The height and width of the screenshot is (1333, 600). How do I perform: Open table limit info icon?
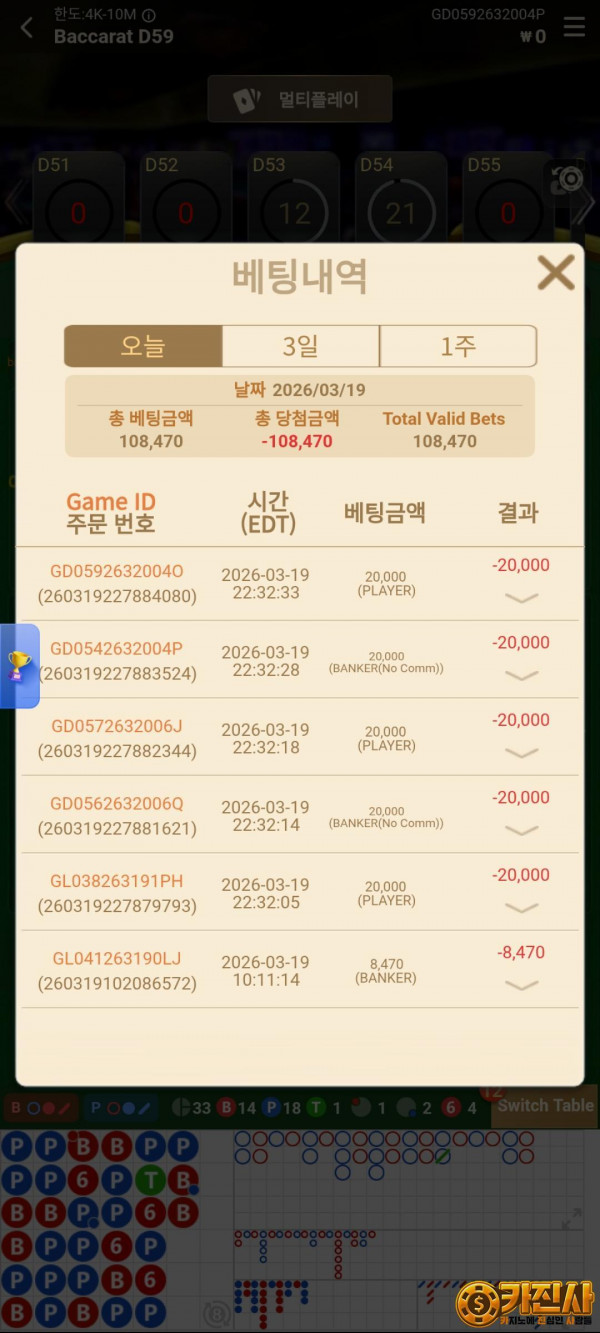(149, 15)
